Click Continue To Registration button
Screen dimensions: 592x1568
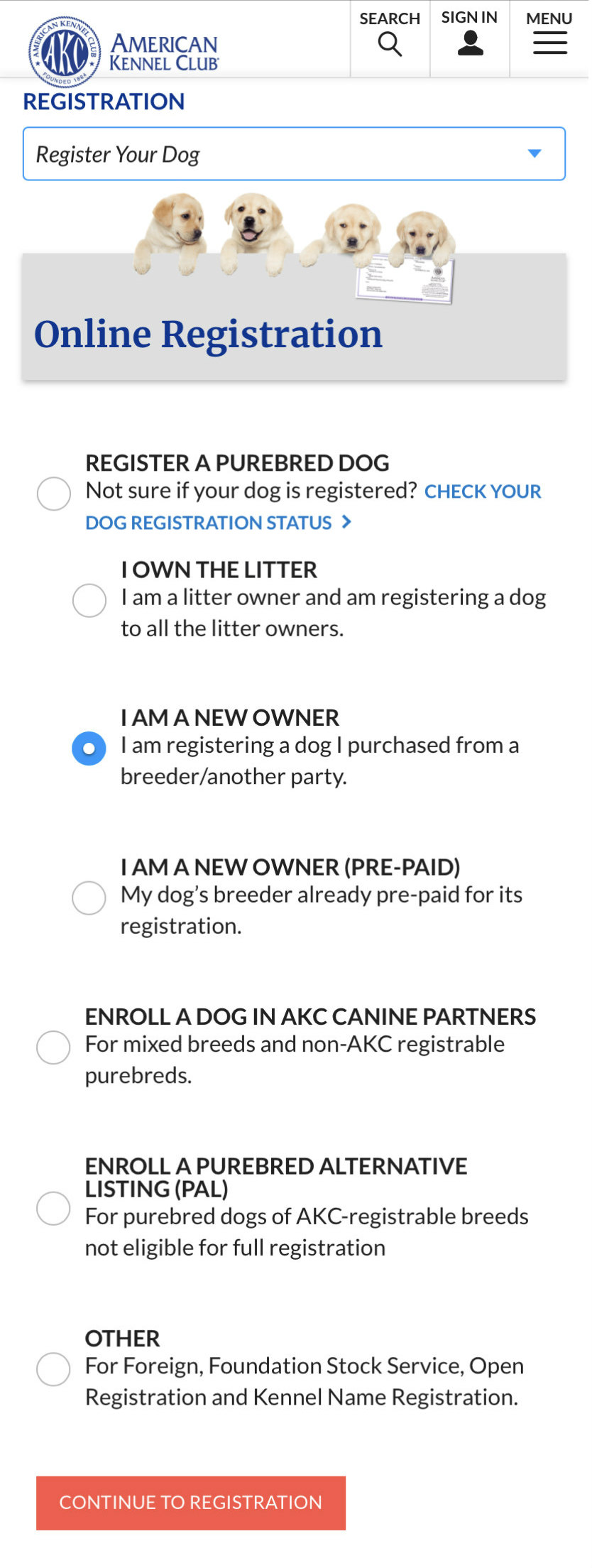pyautogui.click(x=190, y=1502)
